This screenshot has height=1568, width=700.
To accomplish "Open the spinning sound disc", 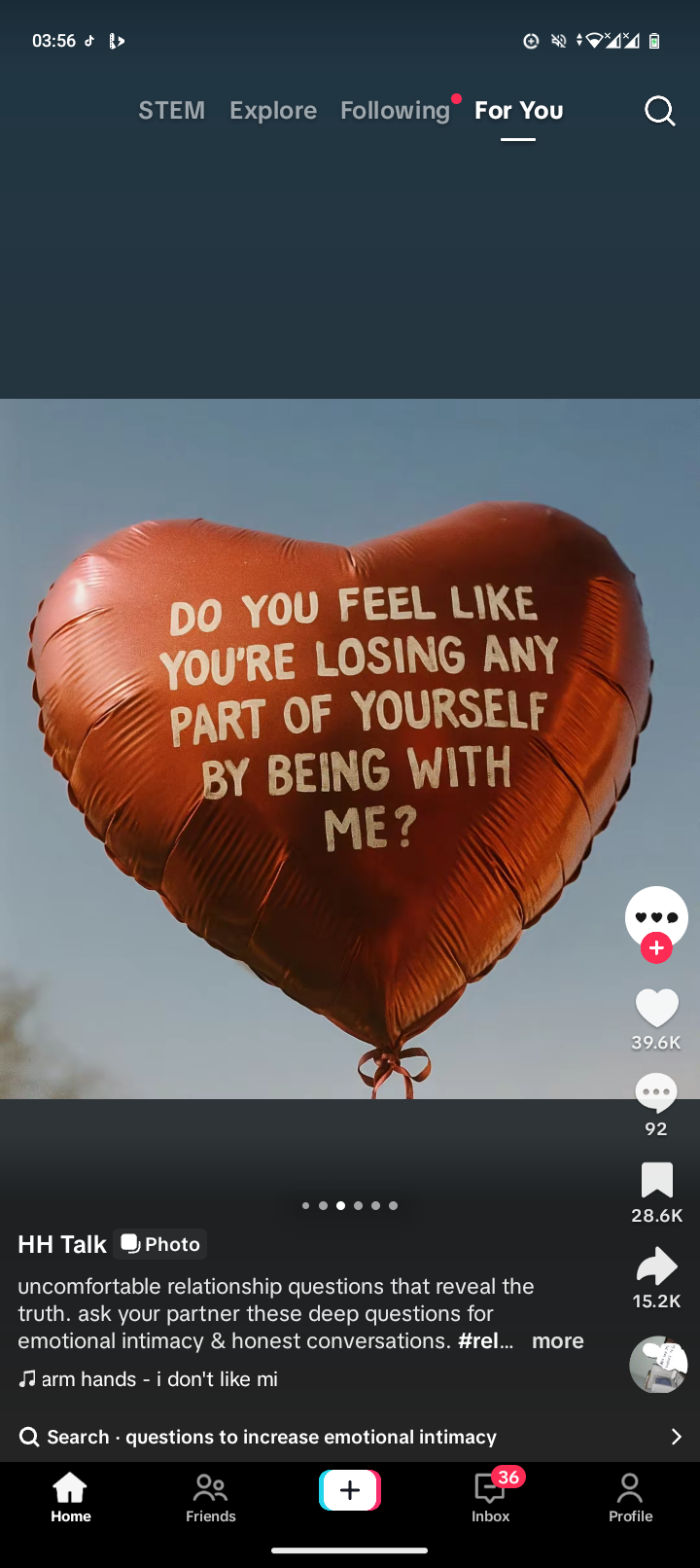I will point(658,1364).
